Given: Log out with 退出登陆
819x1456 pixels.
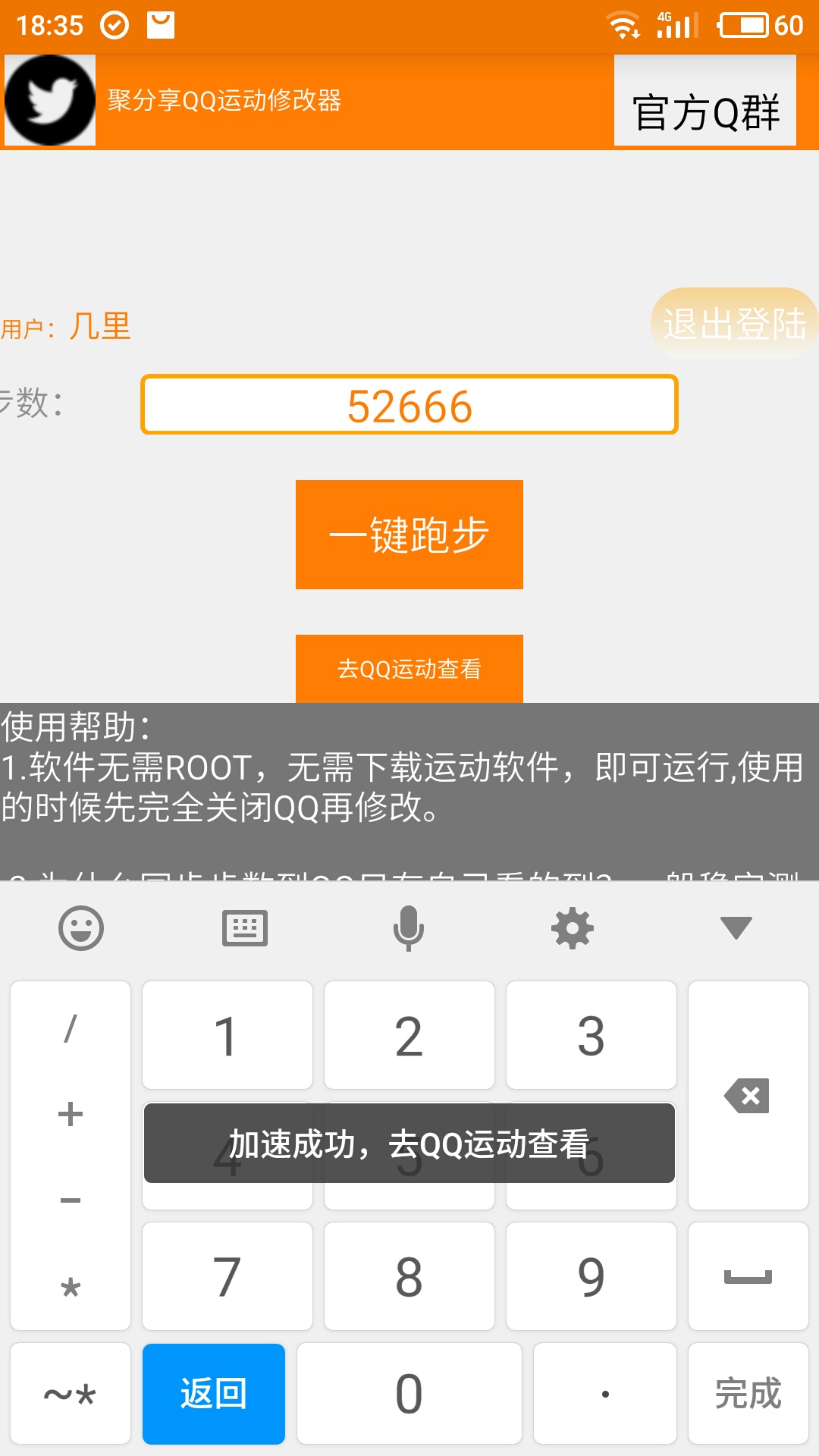Looking at the screenshot, I should point(733,324).
